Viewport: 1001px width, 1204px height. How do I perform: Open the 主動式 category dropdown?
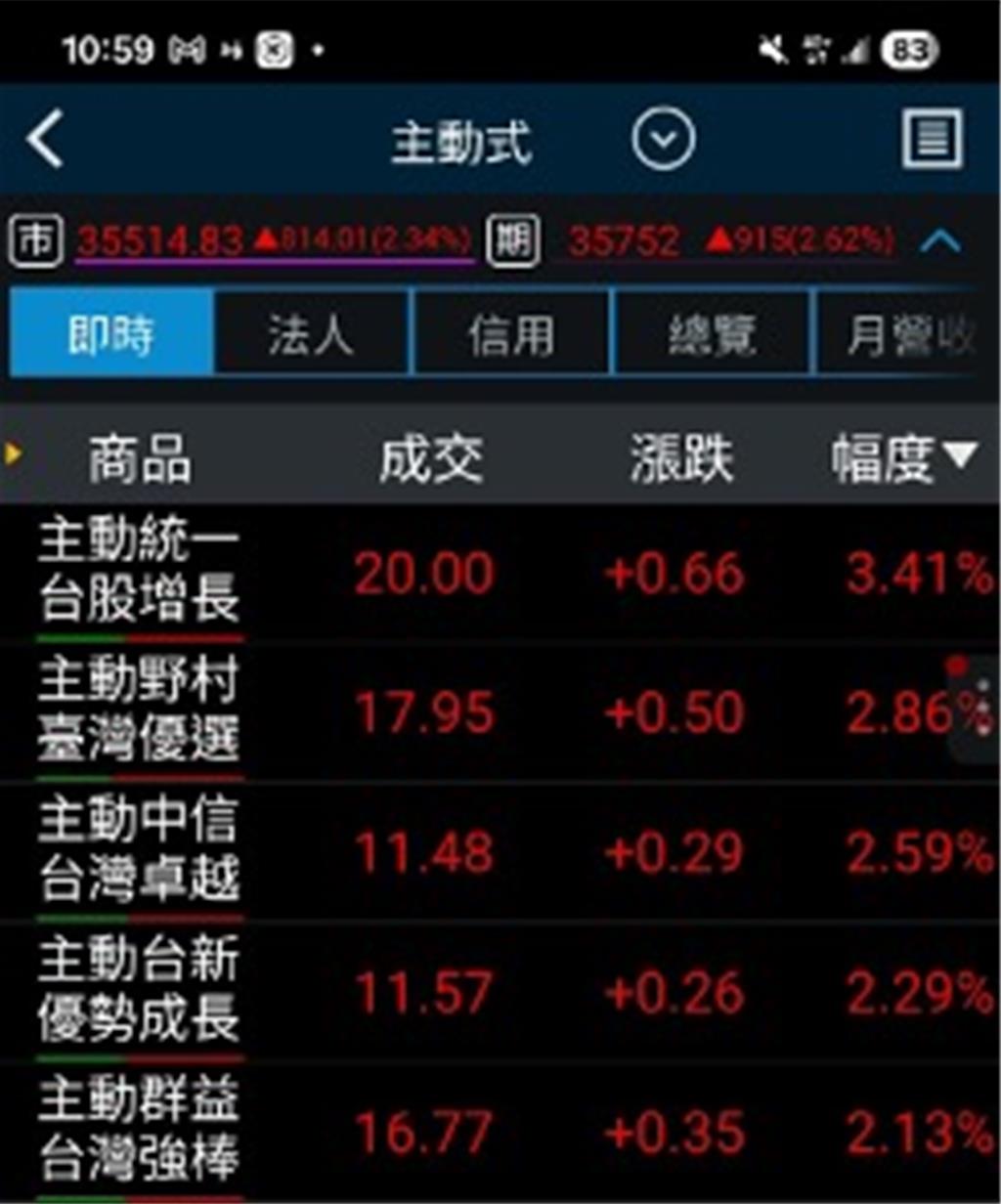tap(663, 140)
